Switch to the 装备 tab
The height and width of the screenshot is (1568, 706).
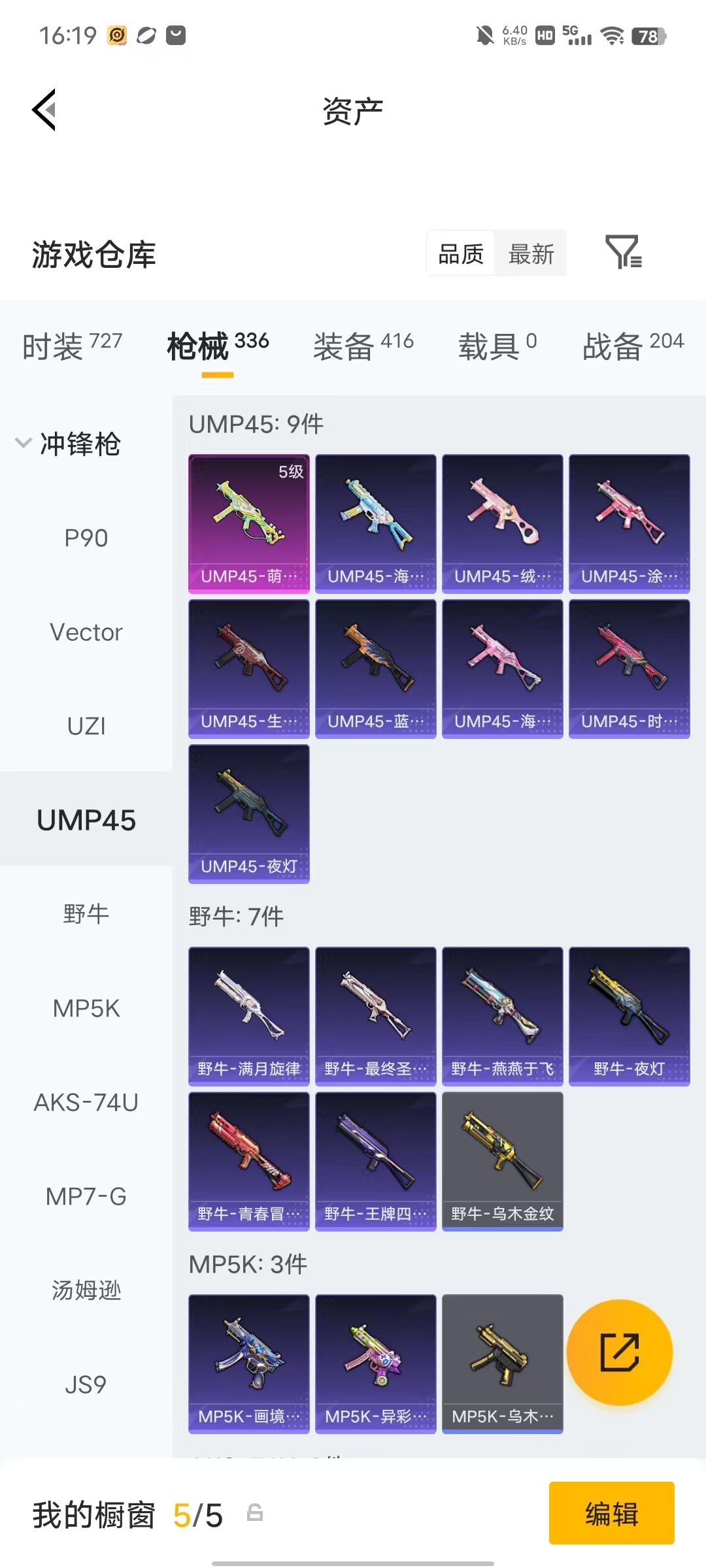click(363, 345)
